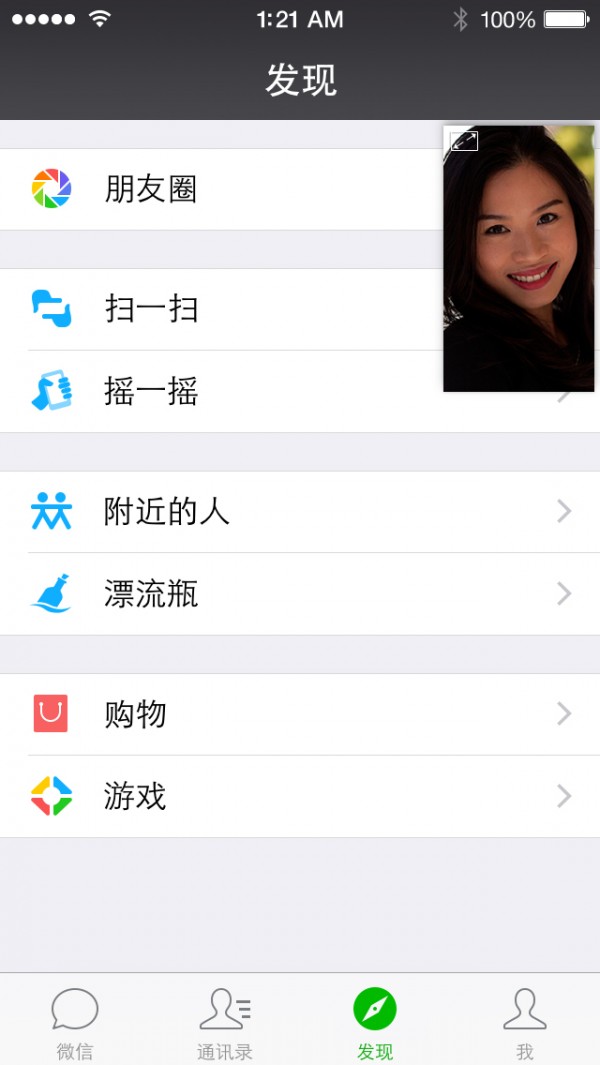The width and height of the screenshot is (600, 1065).
Task: Switch to the 微信 chats tab
Action: (x=75, y=1022)
